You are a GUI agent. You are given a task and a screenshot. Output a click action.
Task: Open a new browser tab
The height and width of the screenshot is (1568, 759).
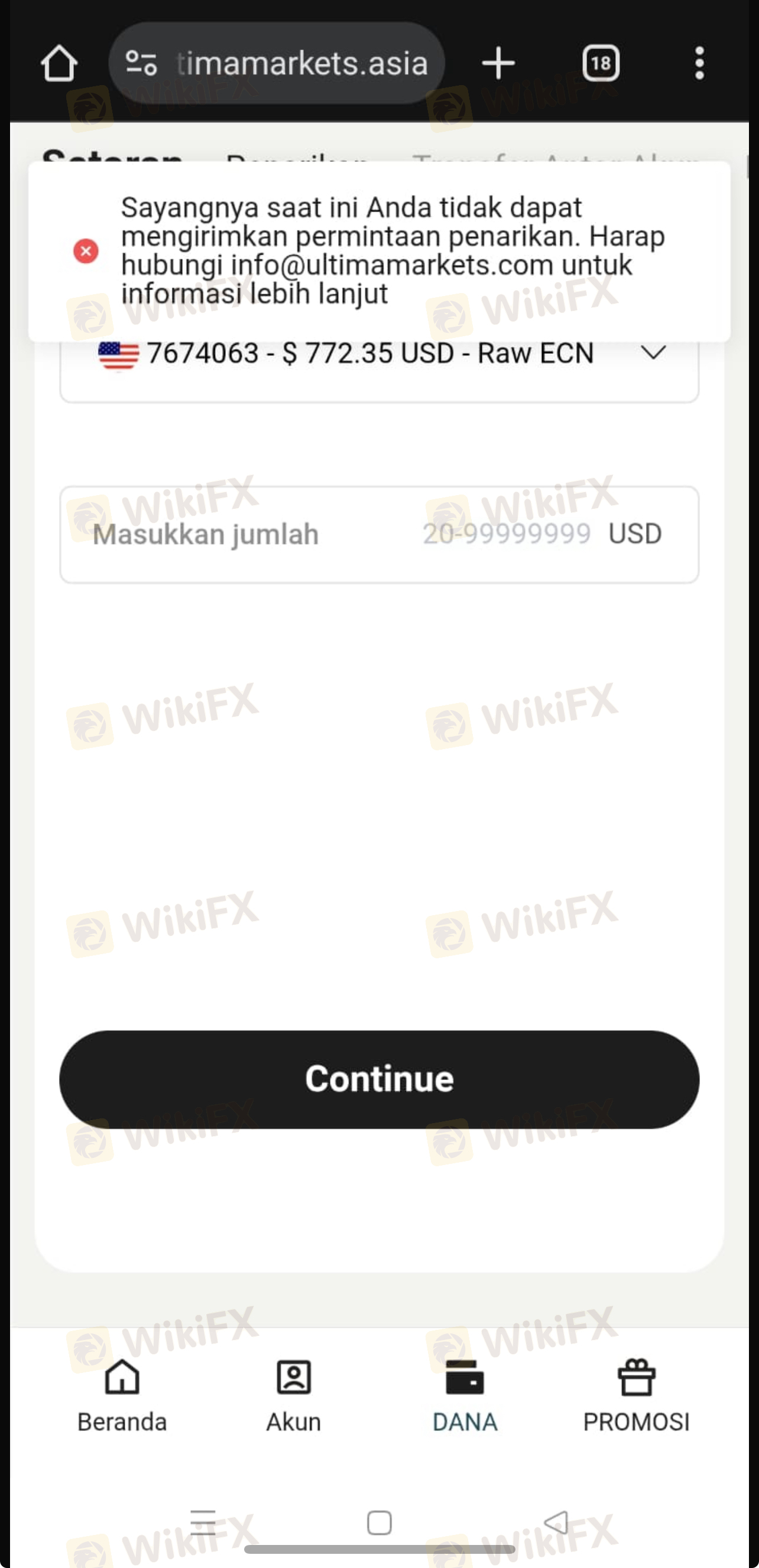(x=498, y=63)
